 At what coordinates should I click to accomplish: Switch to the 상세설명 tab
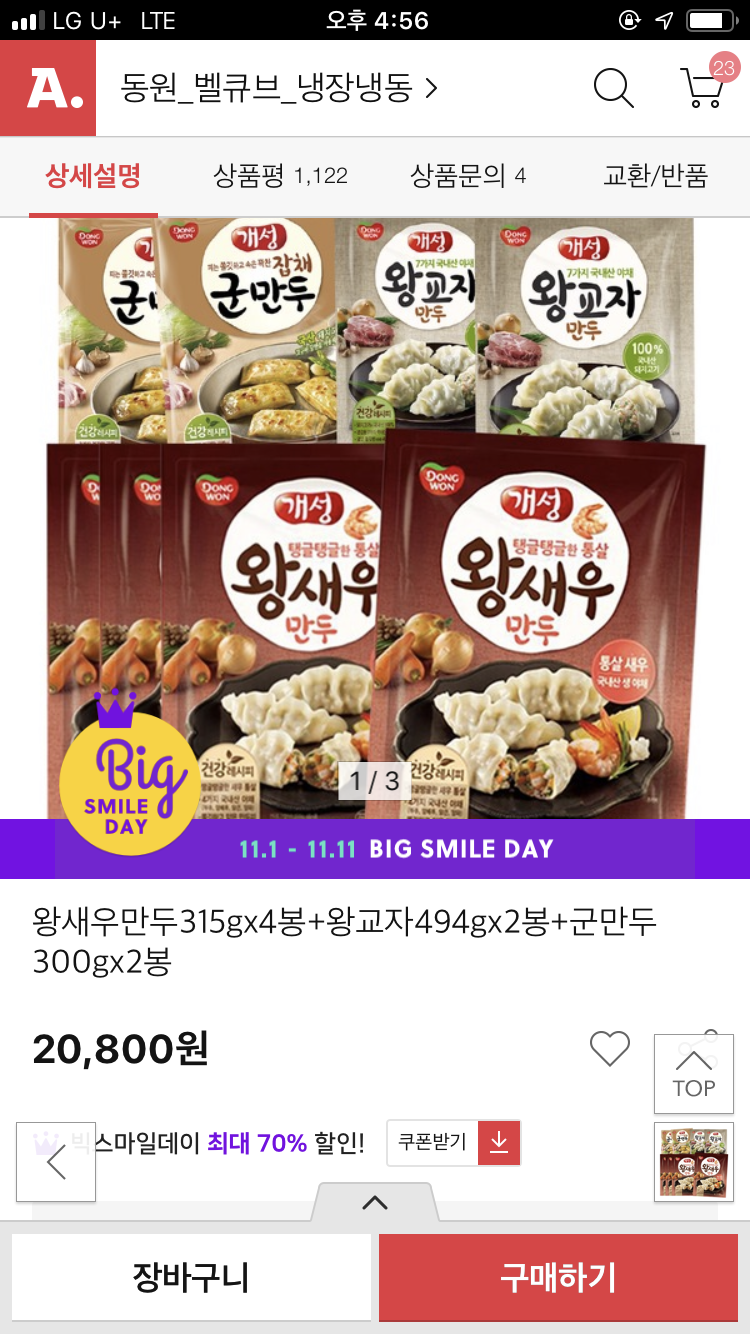point(93,177)
